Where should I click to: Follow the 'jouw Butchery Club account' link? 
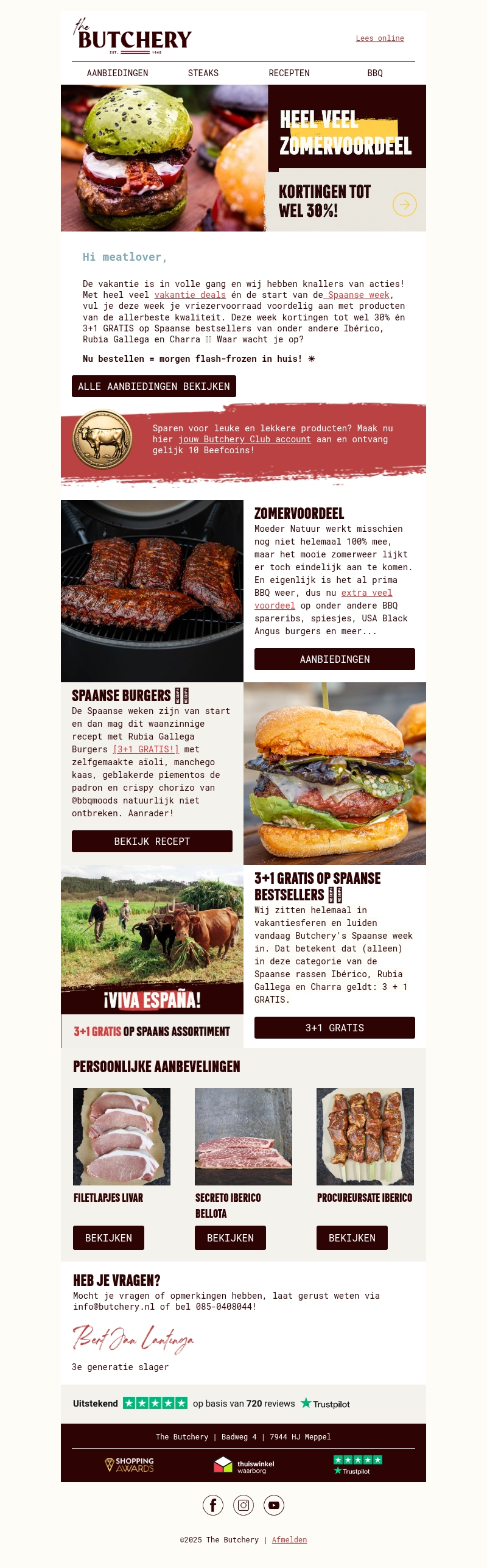tap(244, 439)
